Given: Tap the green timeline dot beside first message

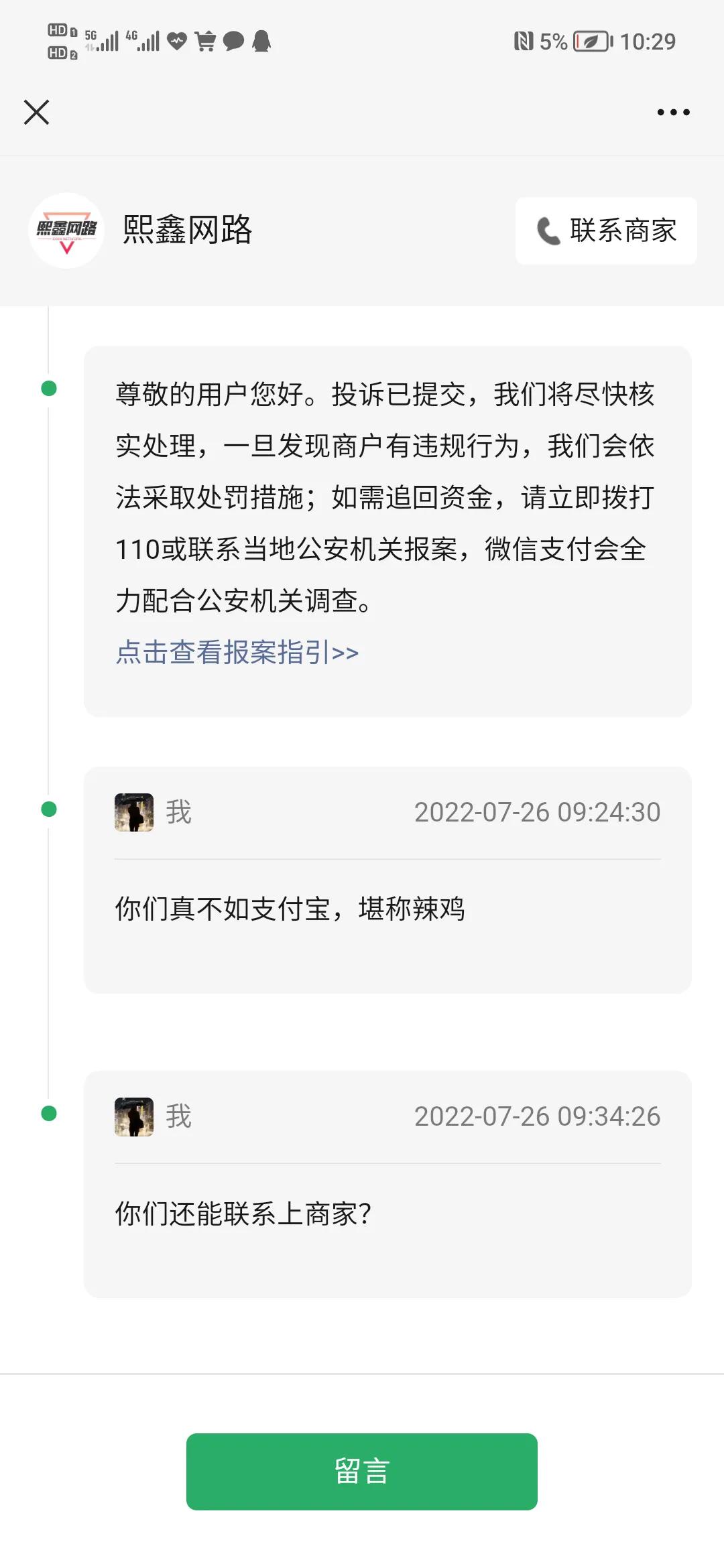Looking at the screenshot, I should click(48, 387).
